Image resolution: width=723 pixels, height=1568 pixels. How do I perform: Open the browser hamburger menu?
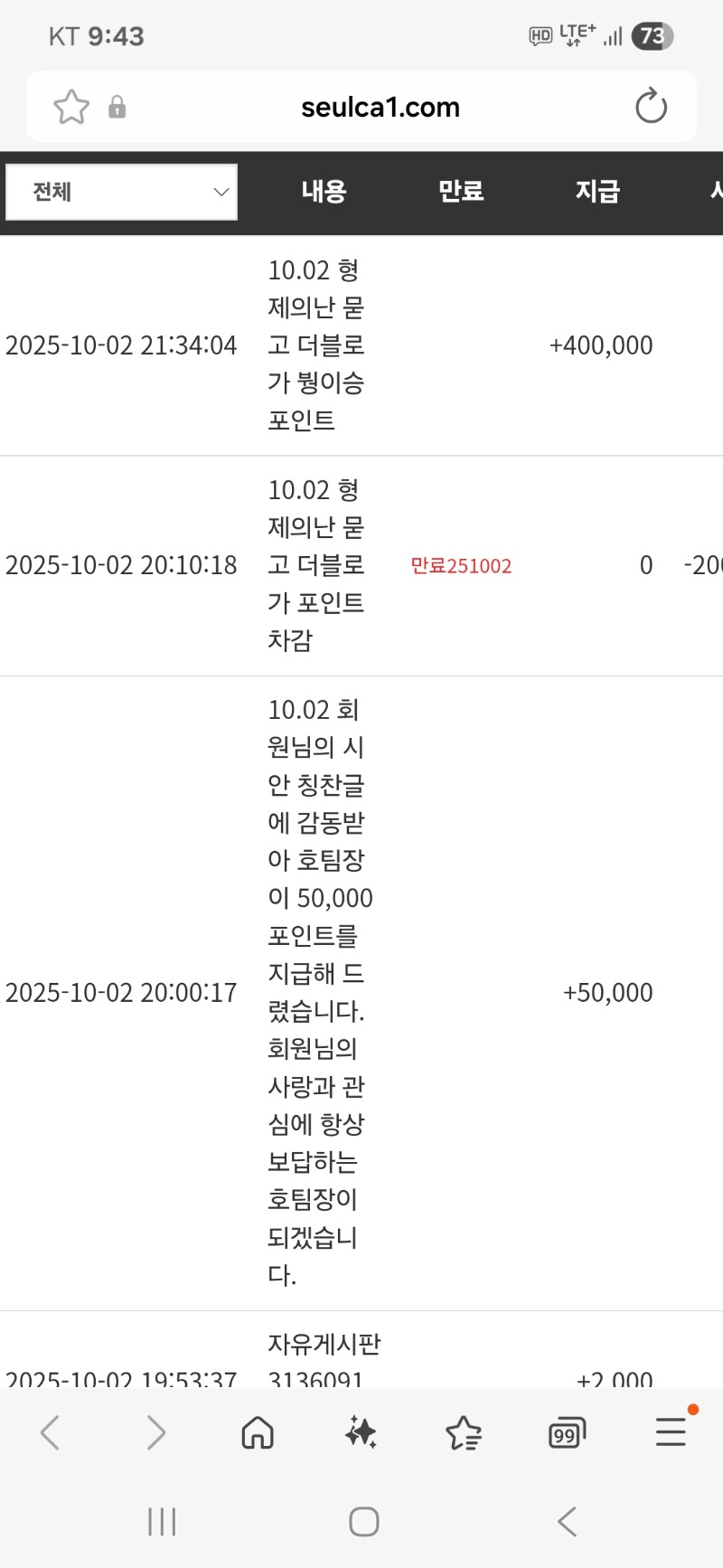[671, 1431]
